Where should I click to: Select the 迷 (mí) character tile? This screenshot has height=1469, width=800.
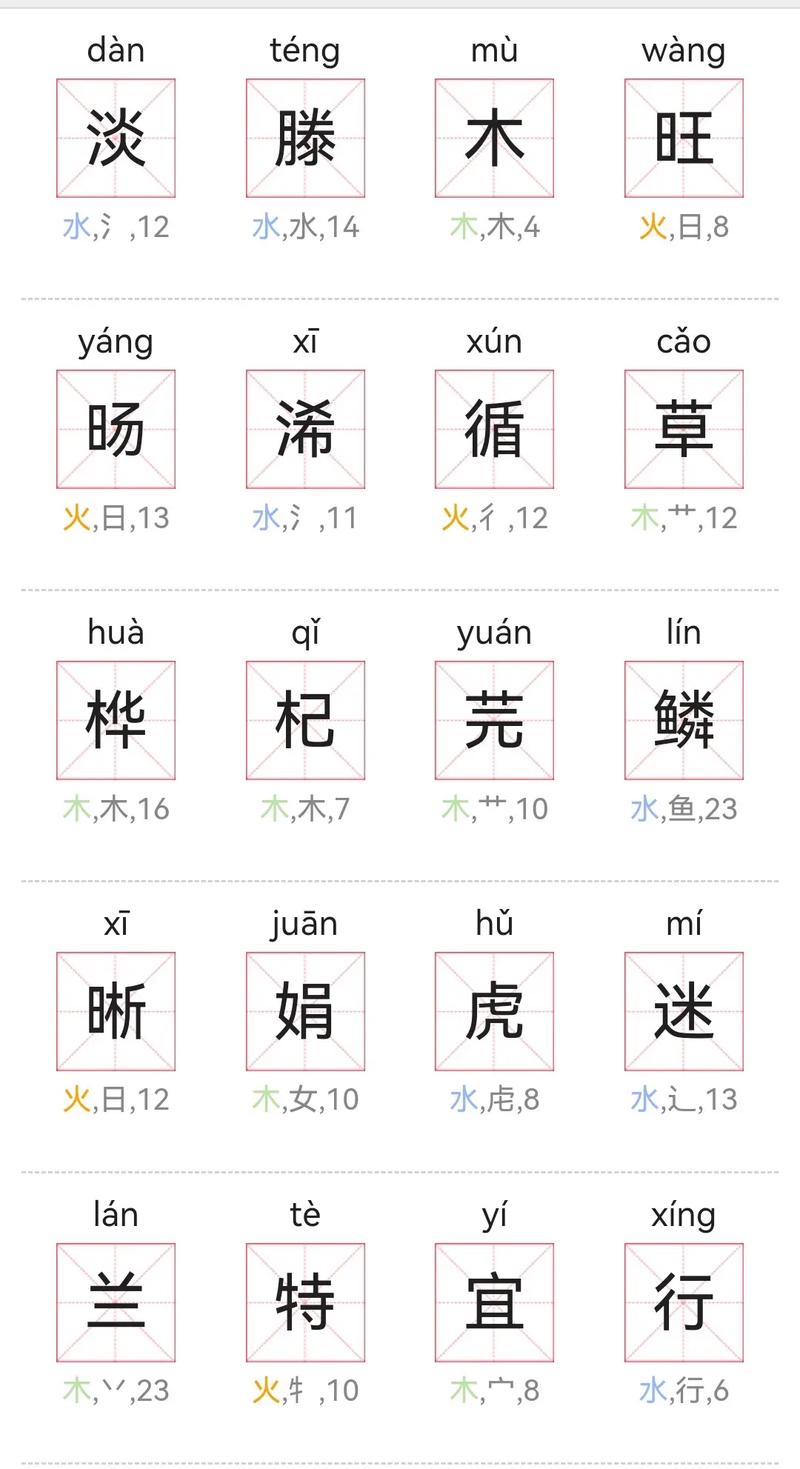(x=684, y=1011)
